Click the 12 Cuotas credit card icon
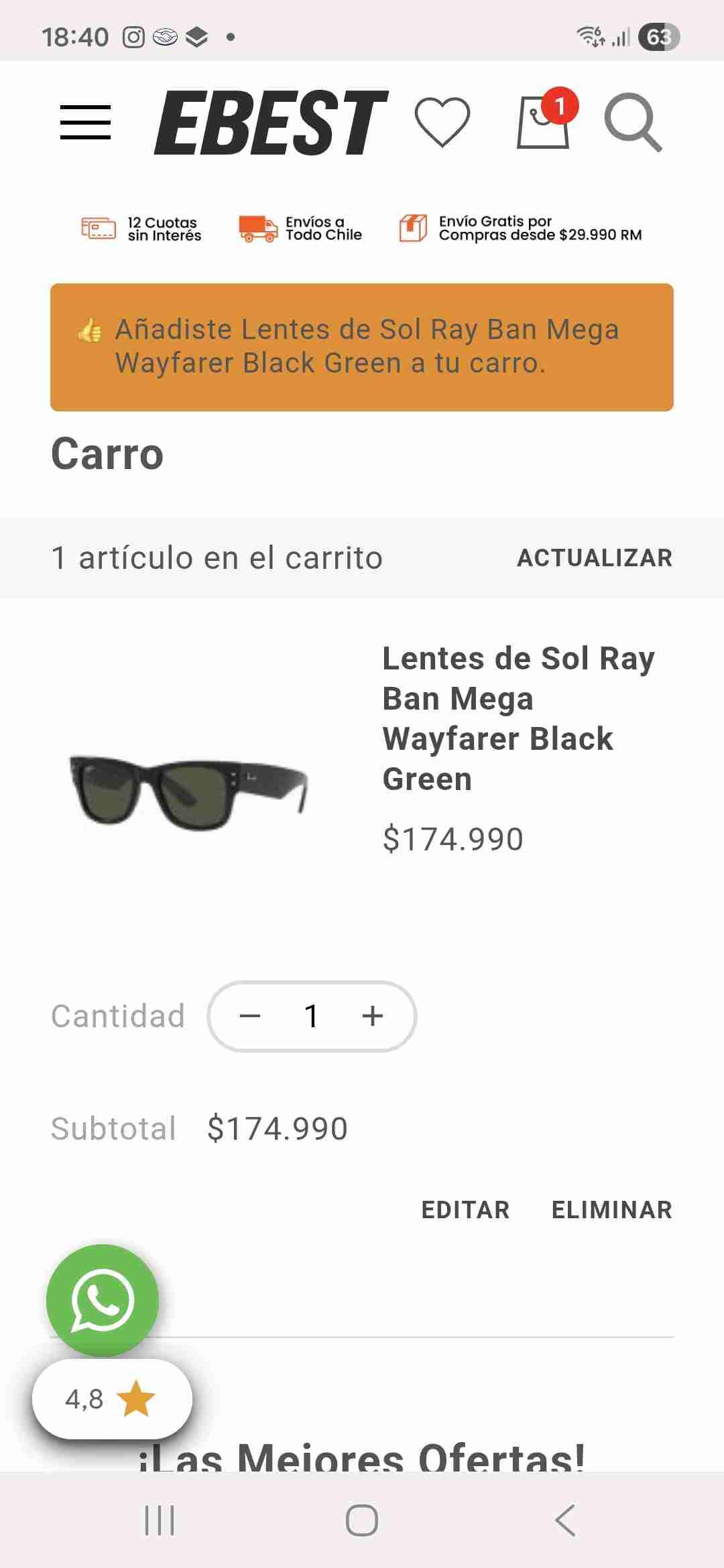The width and height of the screenshot is (724, 1568). tap(99, 228)
